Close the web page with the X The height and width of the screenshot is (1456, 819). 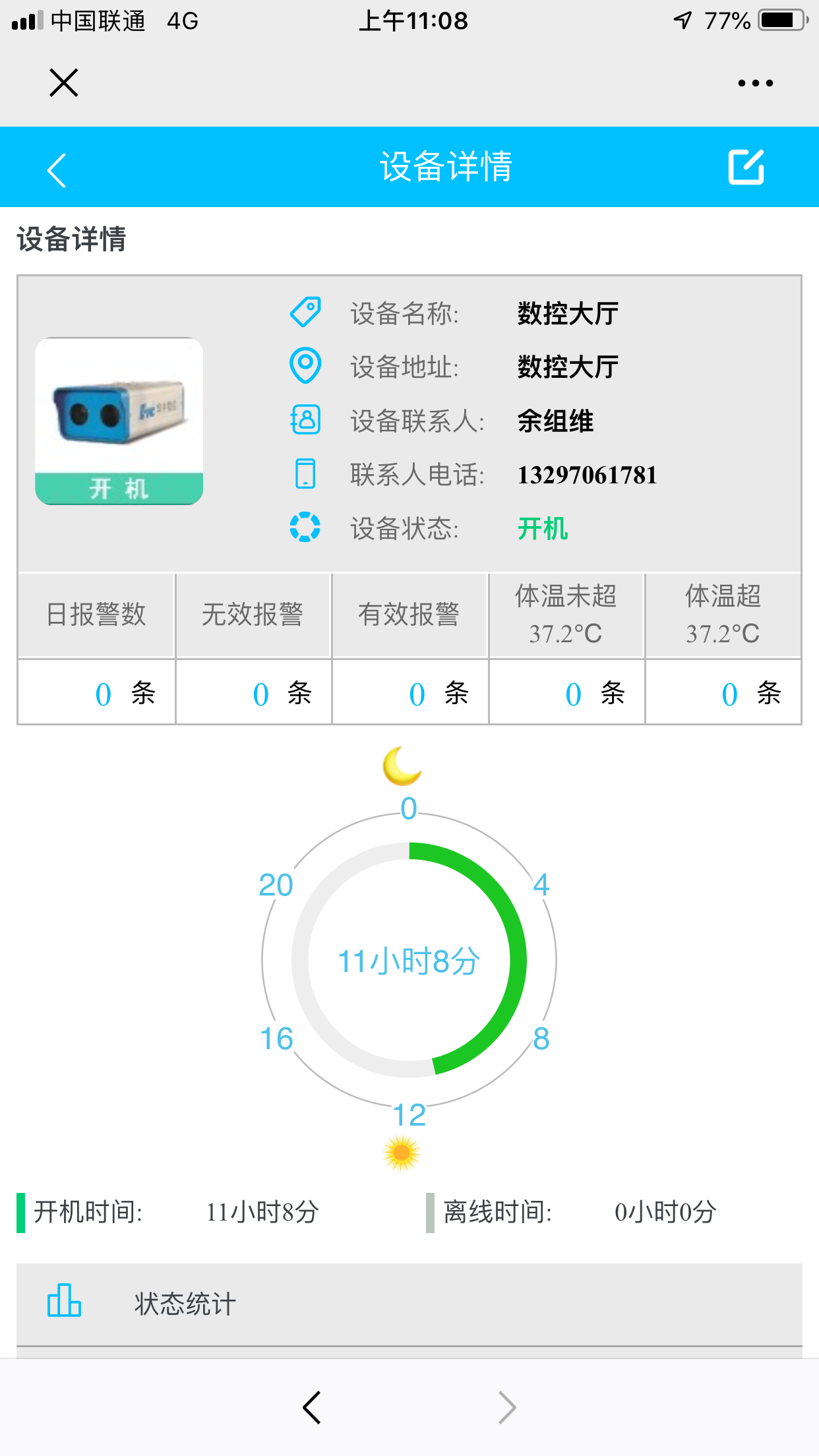tap(64, 83)
